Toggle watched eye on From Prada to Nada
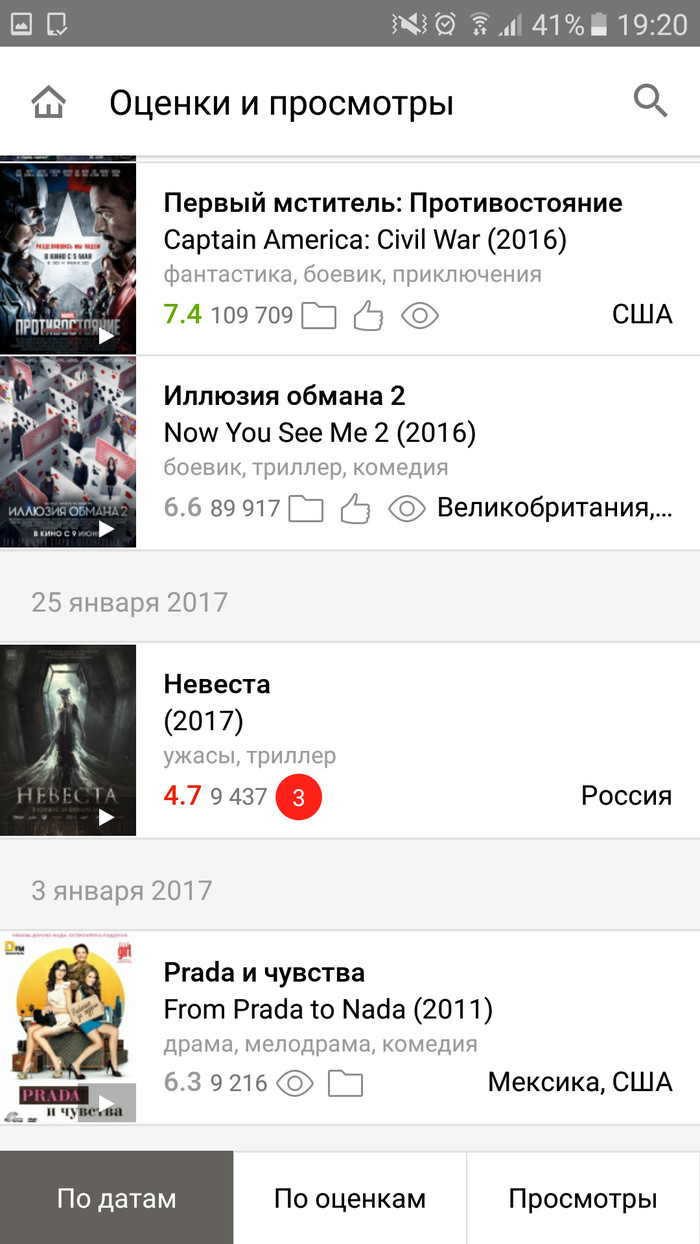The height and width of the screenshot is (1244, 700). point(294,1083)
